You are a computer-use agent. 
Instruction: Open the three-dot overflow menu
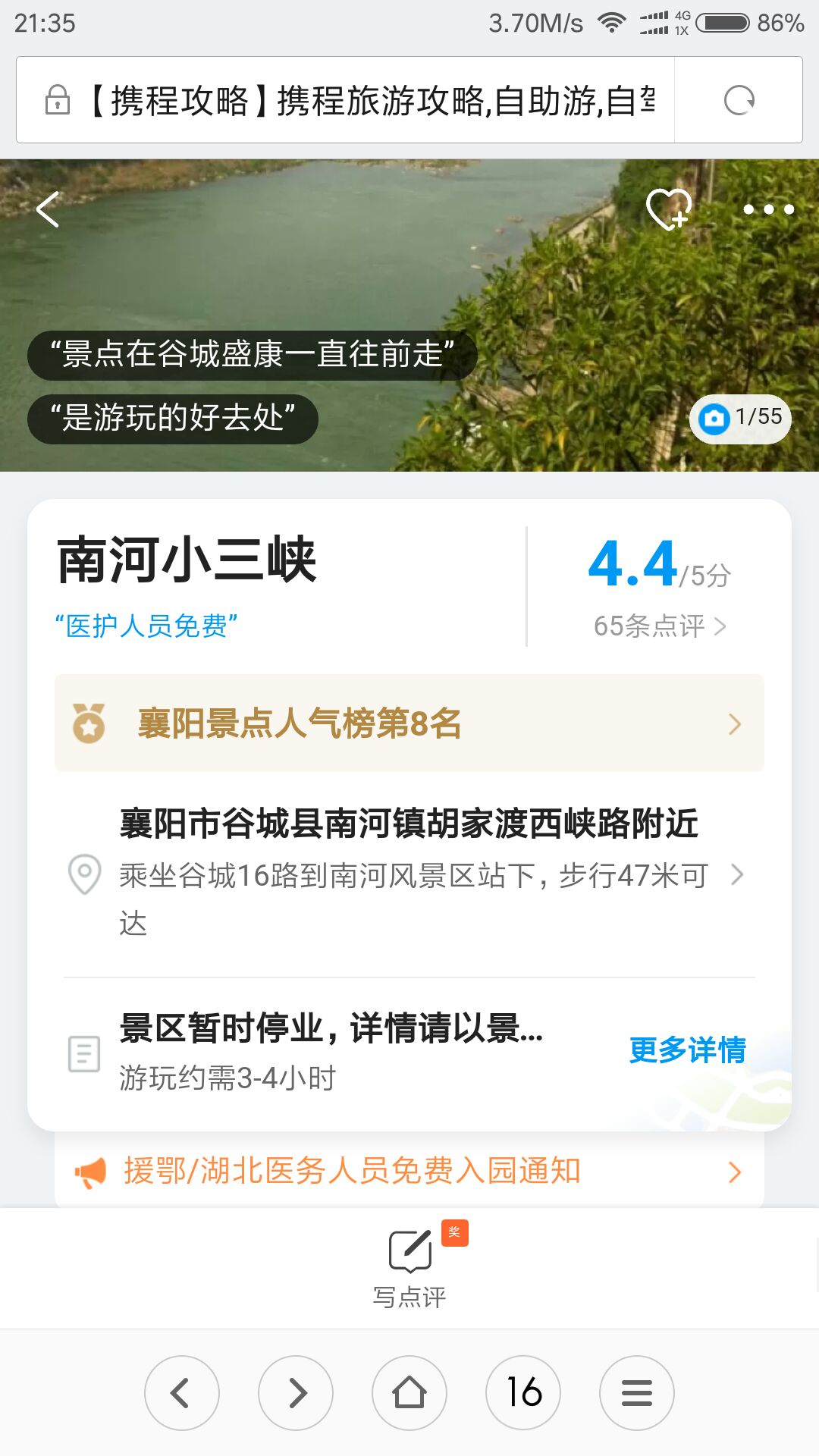(768, 209)
